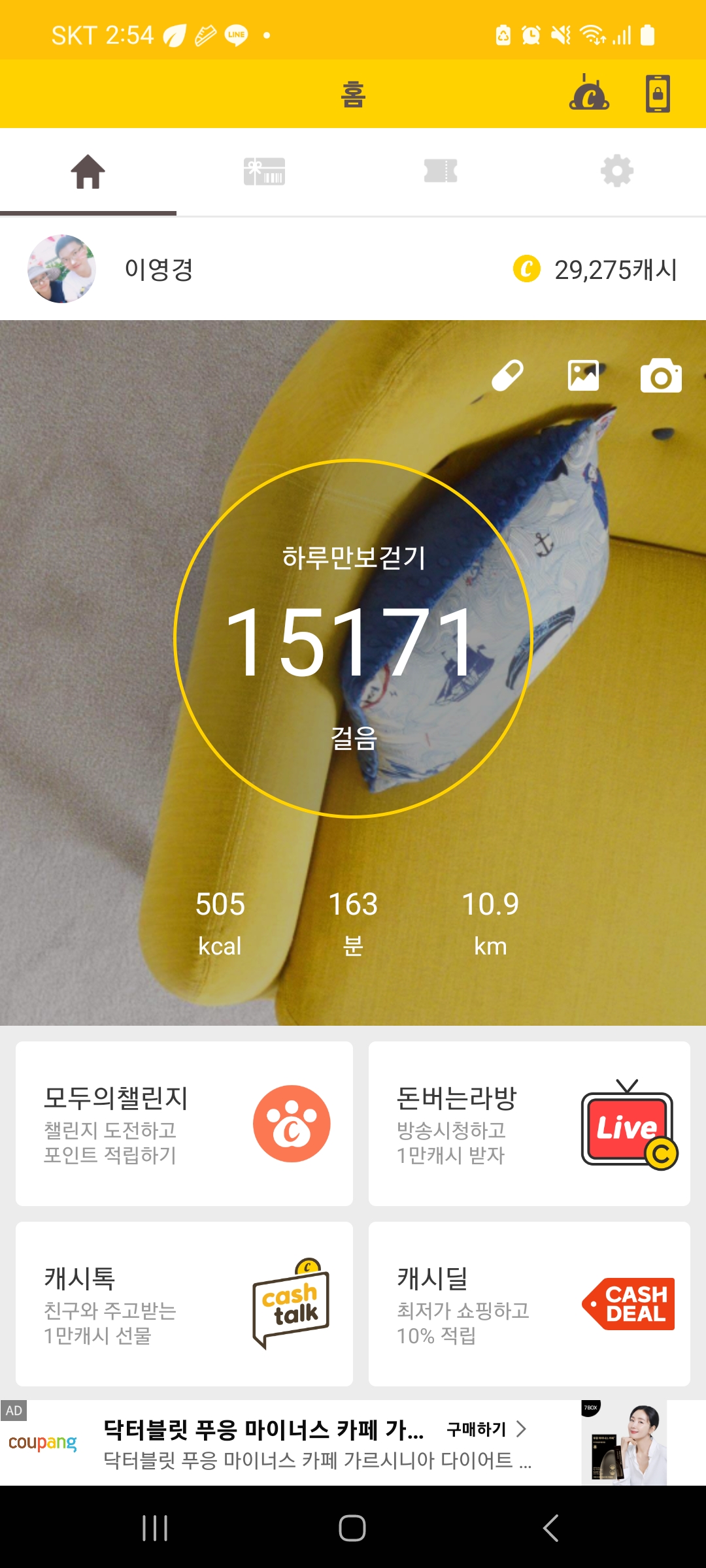The height and width of the screenshot is (1568, 706).
Task: Open the 캐시딜 shopping card
Action: (529, 1304)
